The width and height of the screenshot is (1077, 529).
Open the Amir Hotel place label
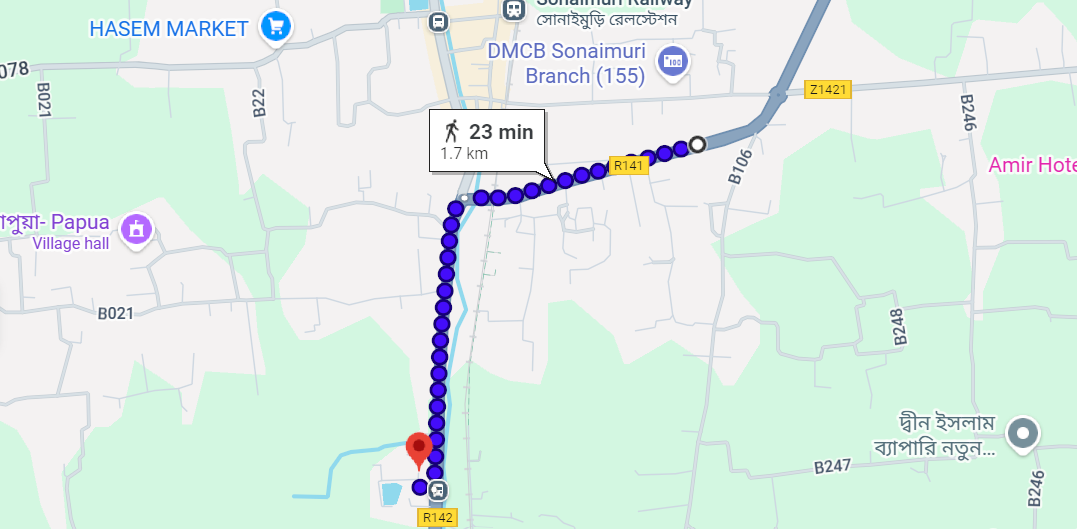1031,165
